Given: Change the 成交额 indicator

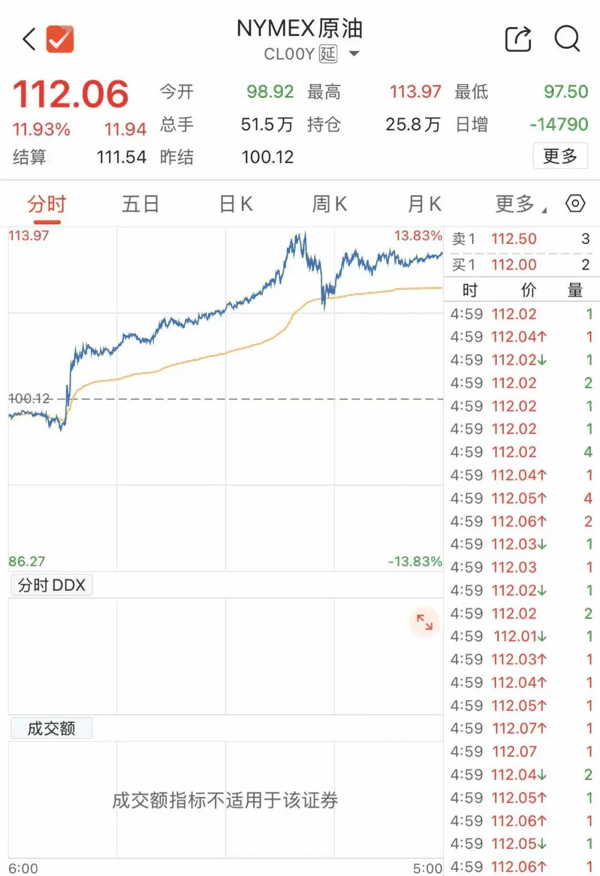Looking at the screenshot, I should click(x=50, y=729).
